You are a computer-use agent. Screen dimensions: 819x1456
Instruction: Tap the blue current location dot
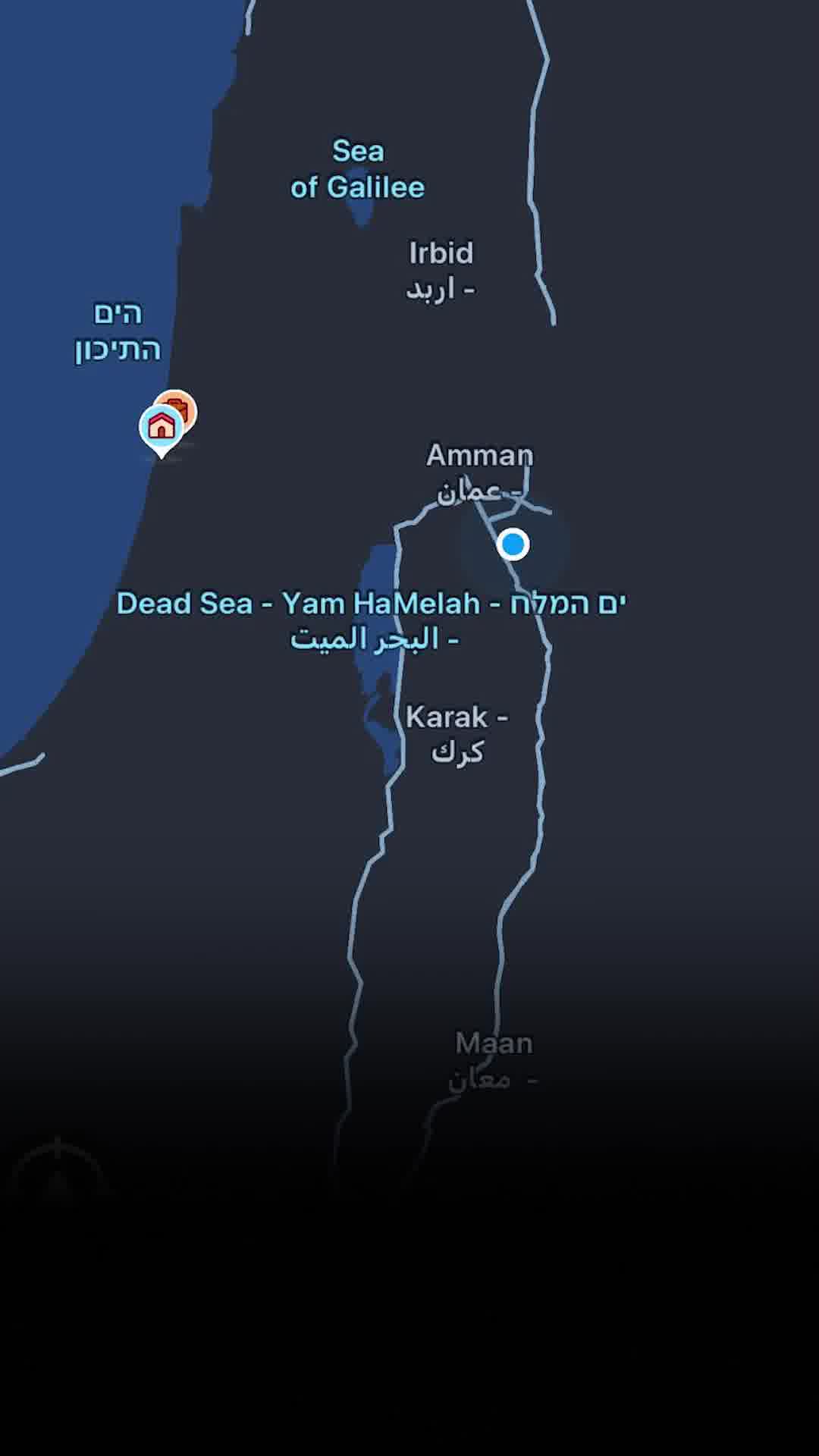coord(513,544)
